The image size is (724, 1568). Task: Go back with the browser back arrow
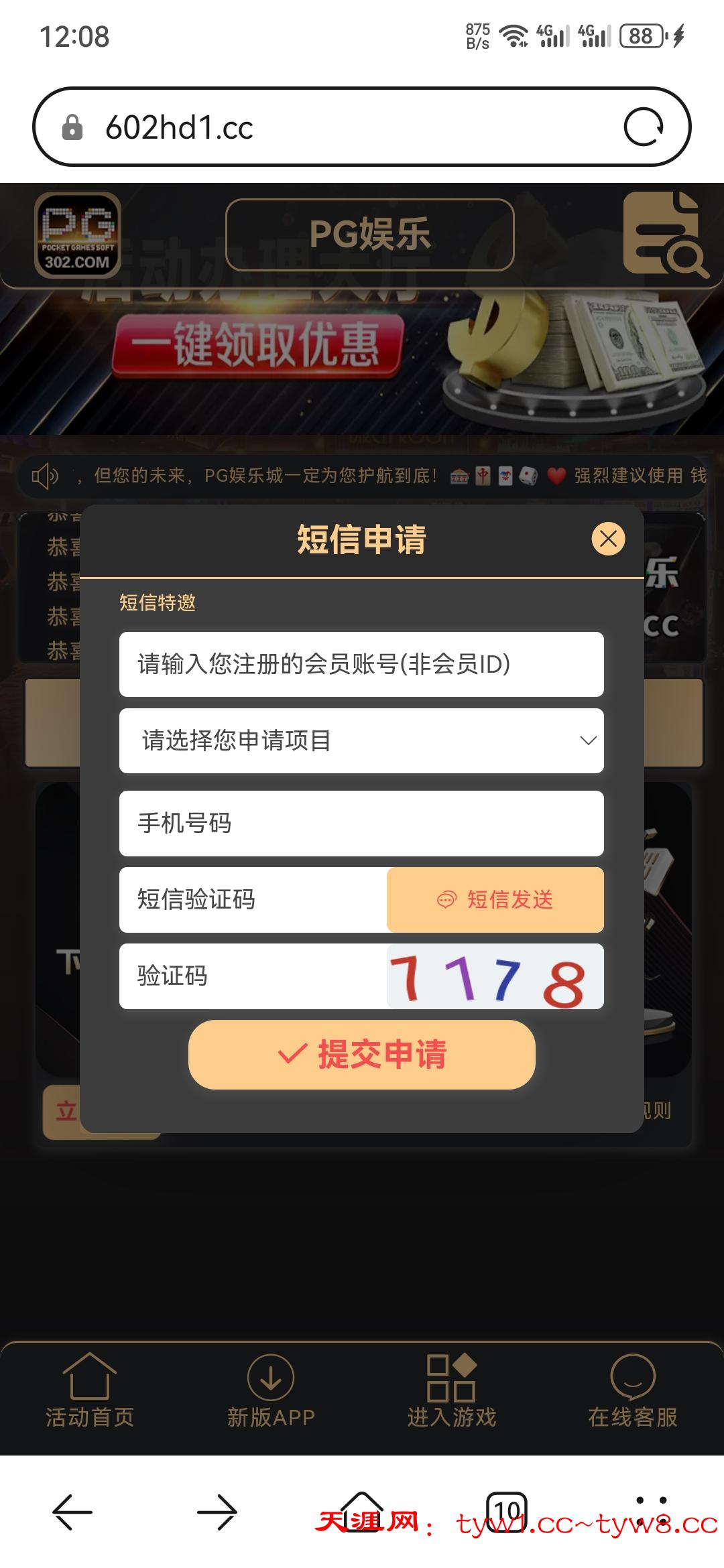click(72, 1512)
